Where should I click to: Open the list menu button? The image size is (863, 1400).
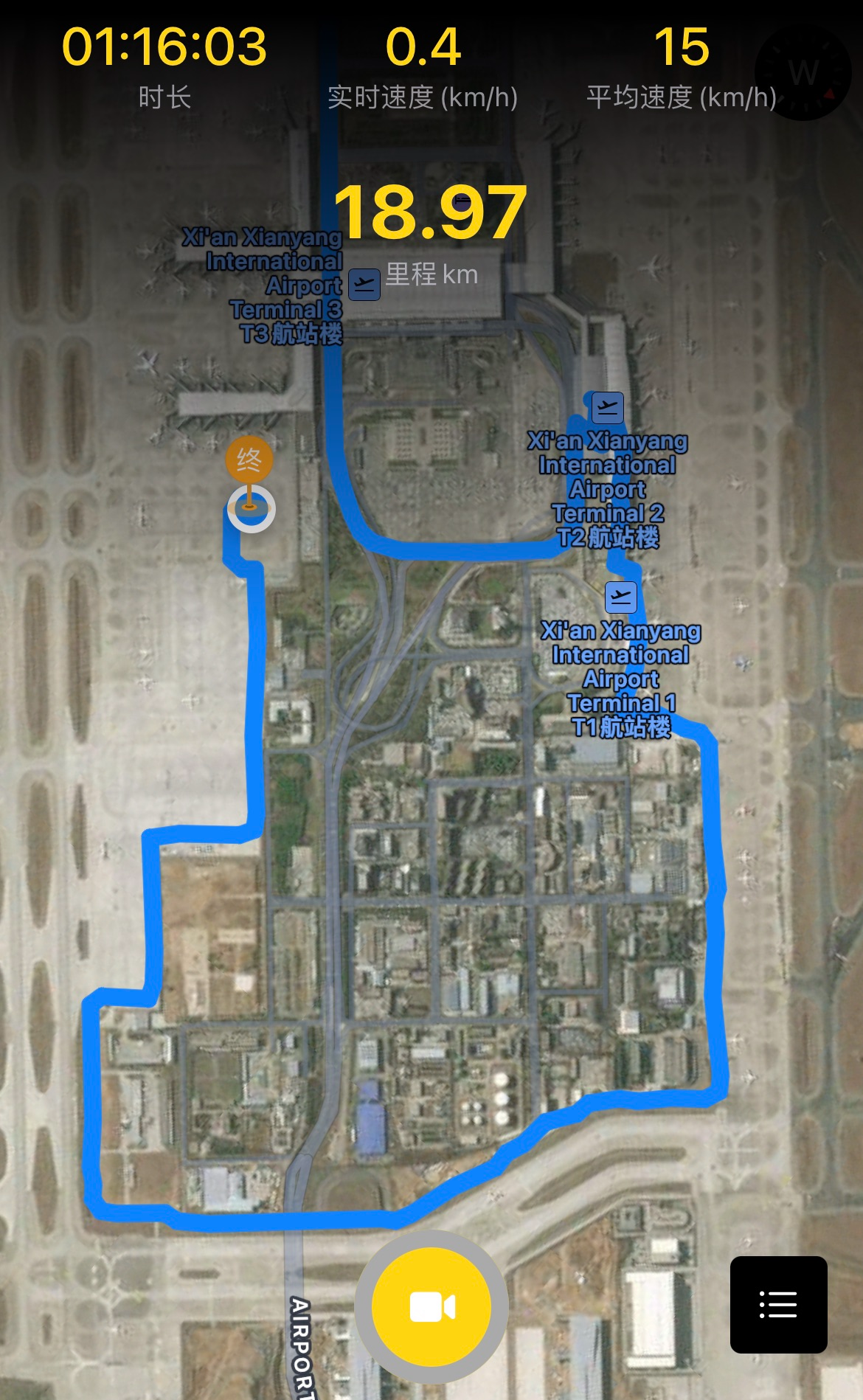[x=778, y=1304]
